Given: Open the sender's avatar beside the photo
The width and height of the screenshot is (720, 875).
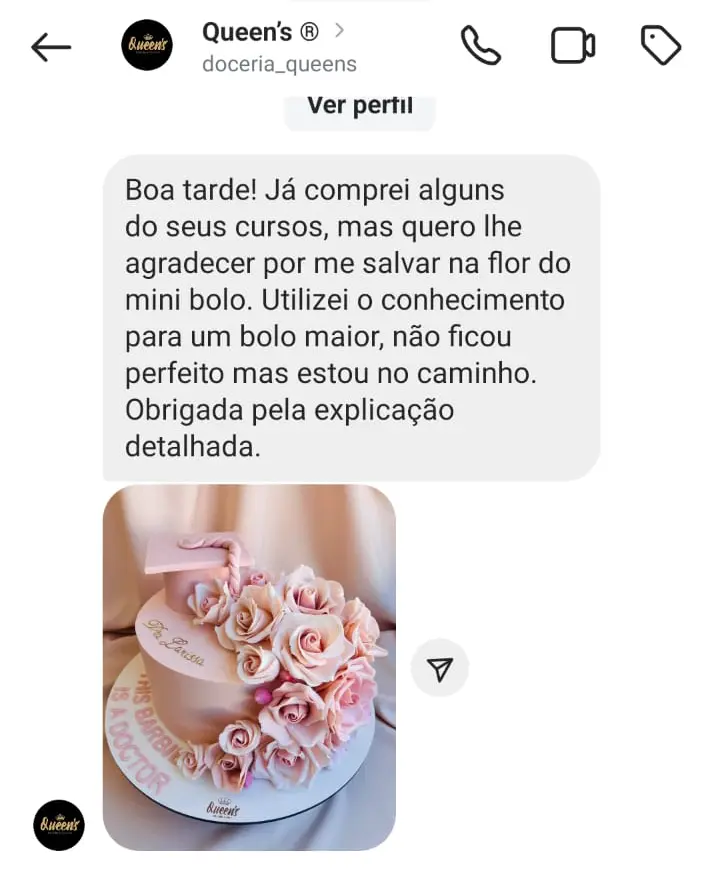Looking at the screenshot, I should click(59, 825).
